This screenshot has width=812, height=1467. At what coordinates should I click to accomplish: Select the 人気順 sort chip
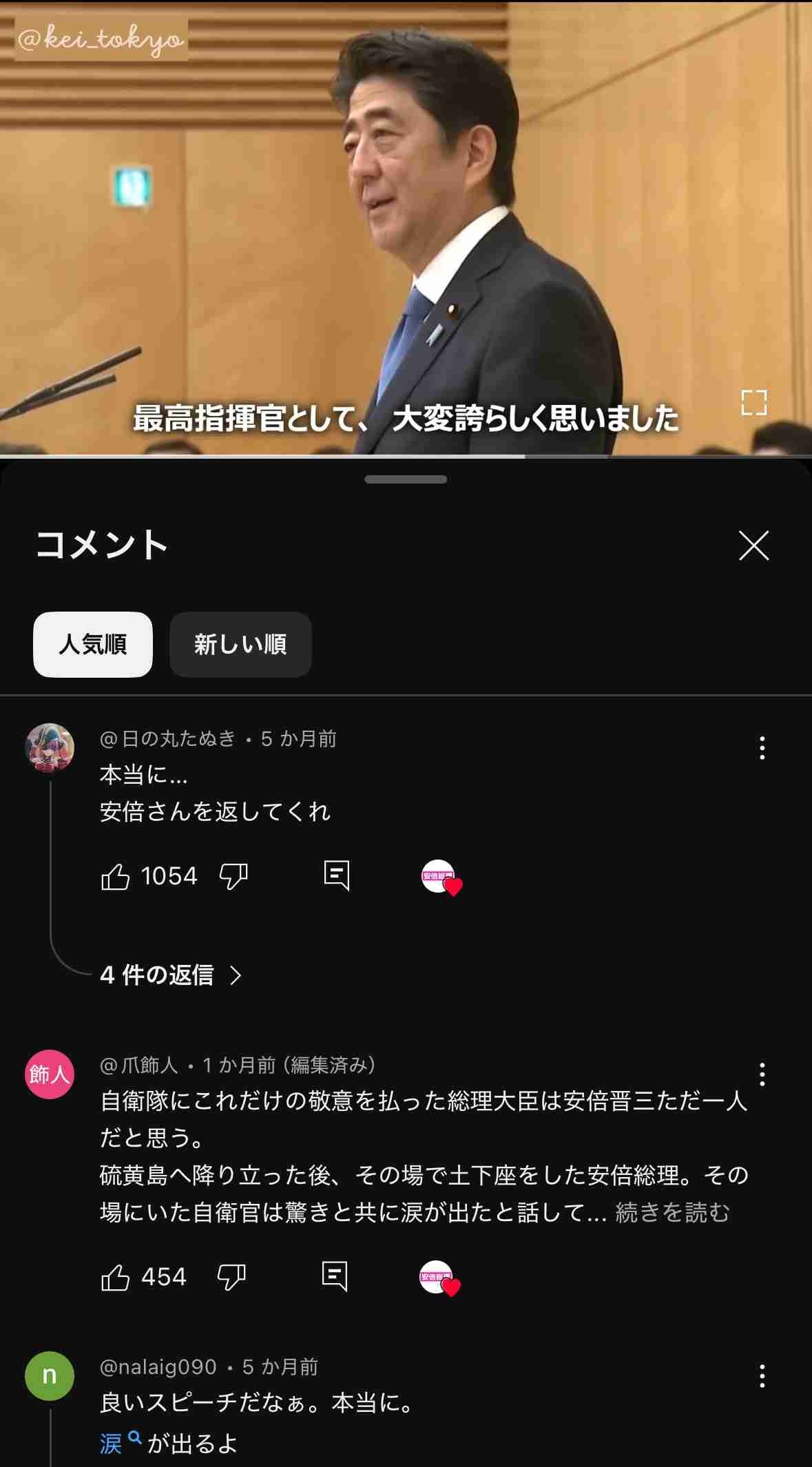[93, 645]
